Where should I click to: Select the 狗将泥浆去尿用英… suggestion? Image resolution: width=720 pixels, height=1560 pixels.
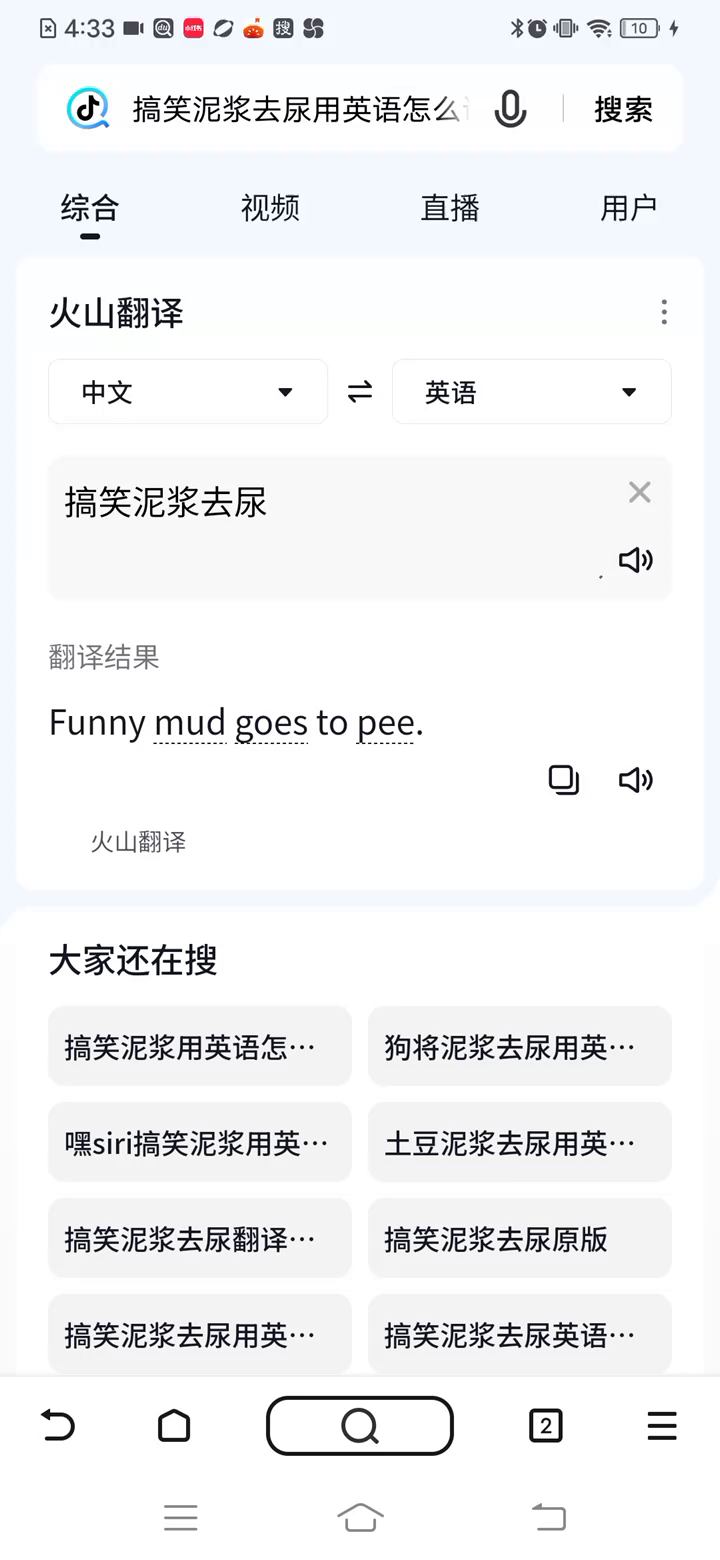point(519,1047)
